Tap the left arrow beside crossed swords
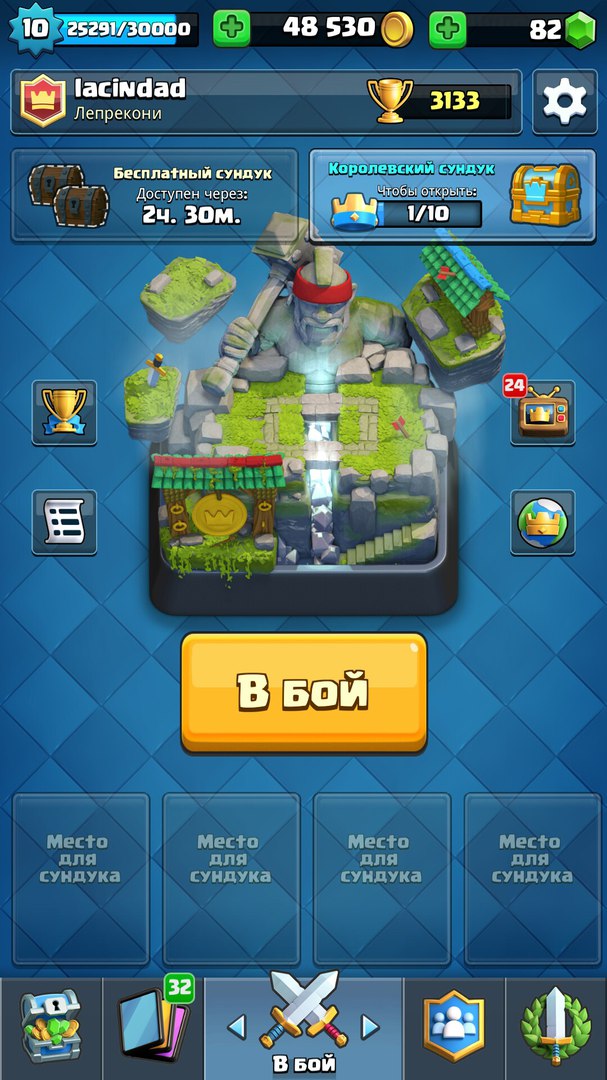607x1080 pixels. 237,1026
